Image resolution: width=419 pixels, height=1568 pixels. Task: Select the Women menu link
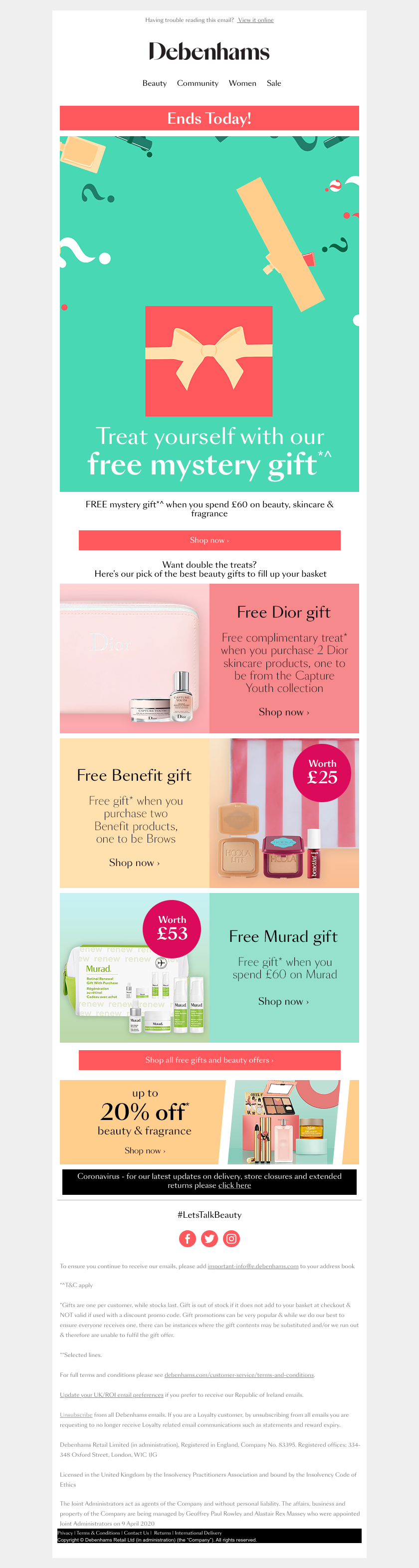click(x=242, y=83)
